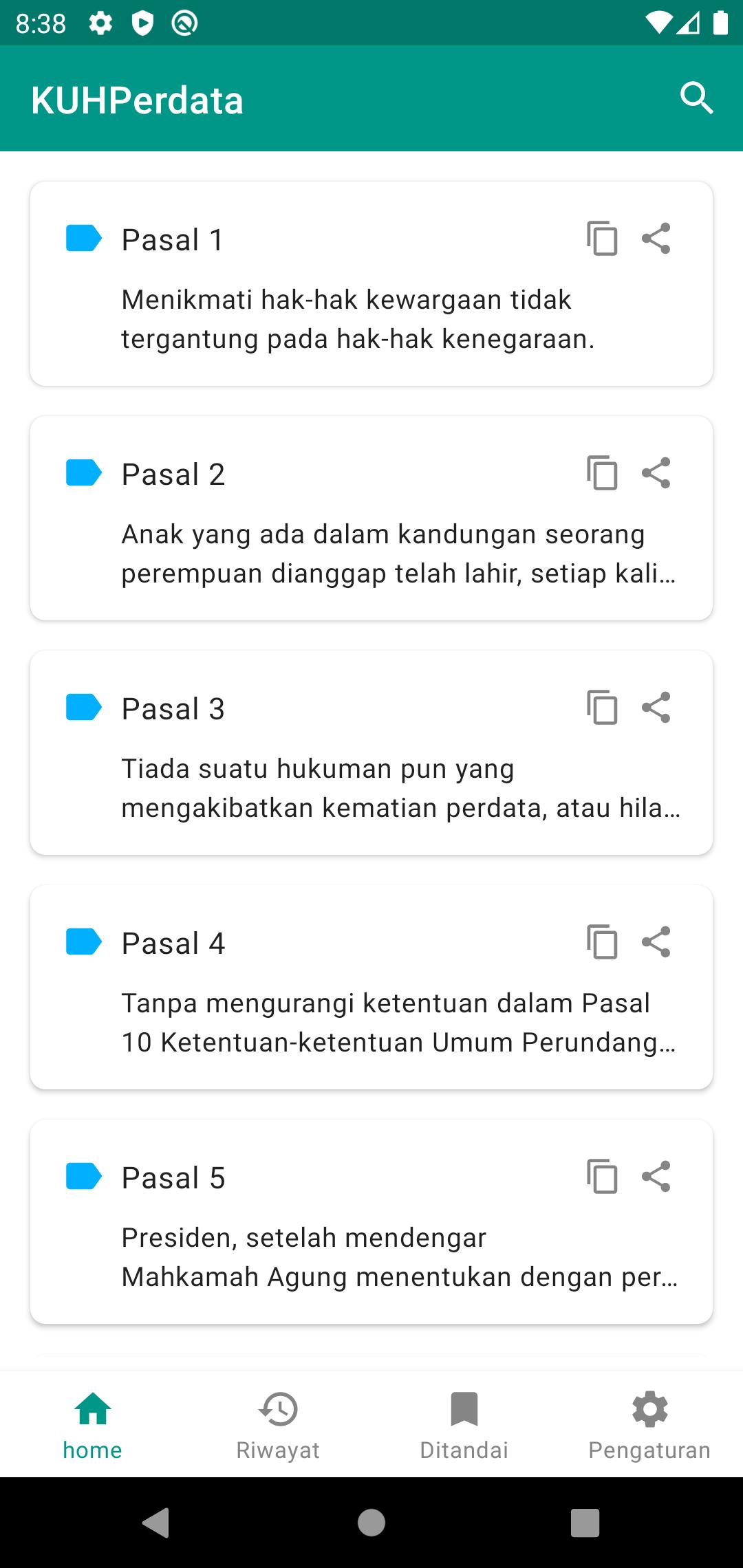Copy the text of Pasal 4
This screenshot has width=743, height=1568.
click(x=602, y=942)
